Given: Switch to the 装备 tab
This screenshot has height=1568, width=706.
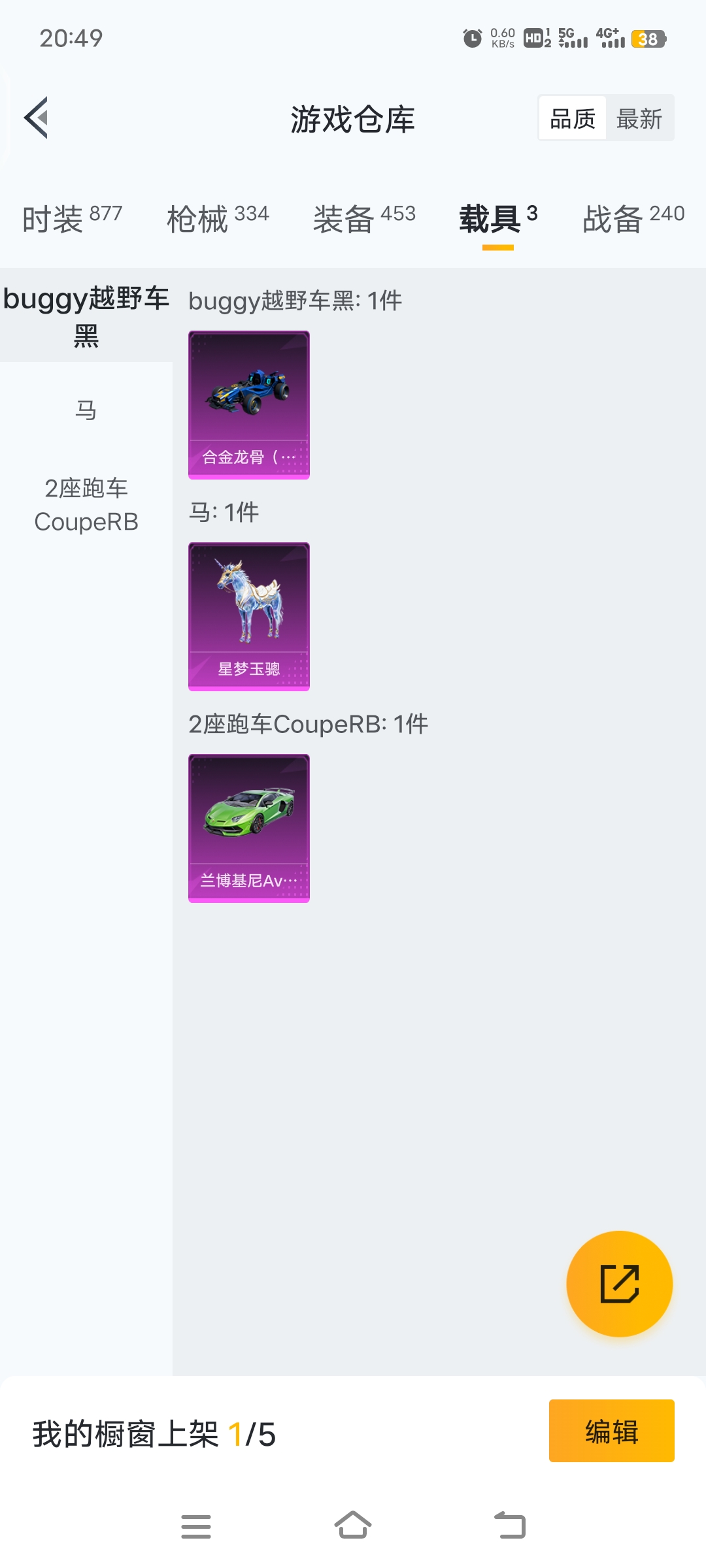Looking at the screenshot, I should pyautogui.click(x=364, y=218).
